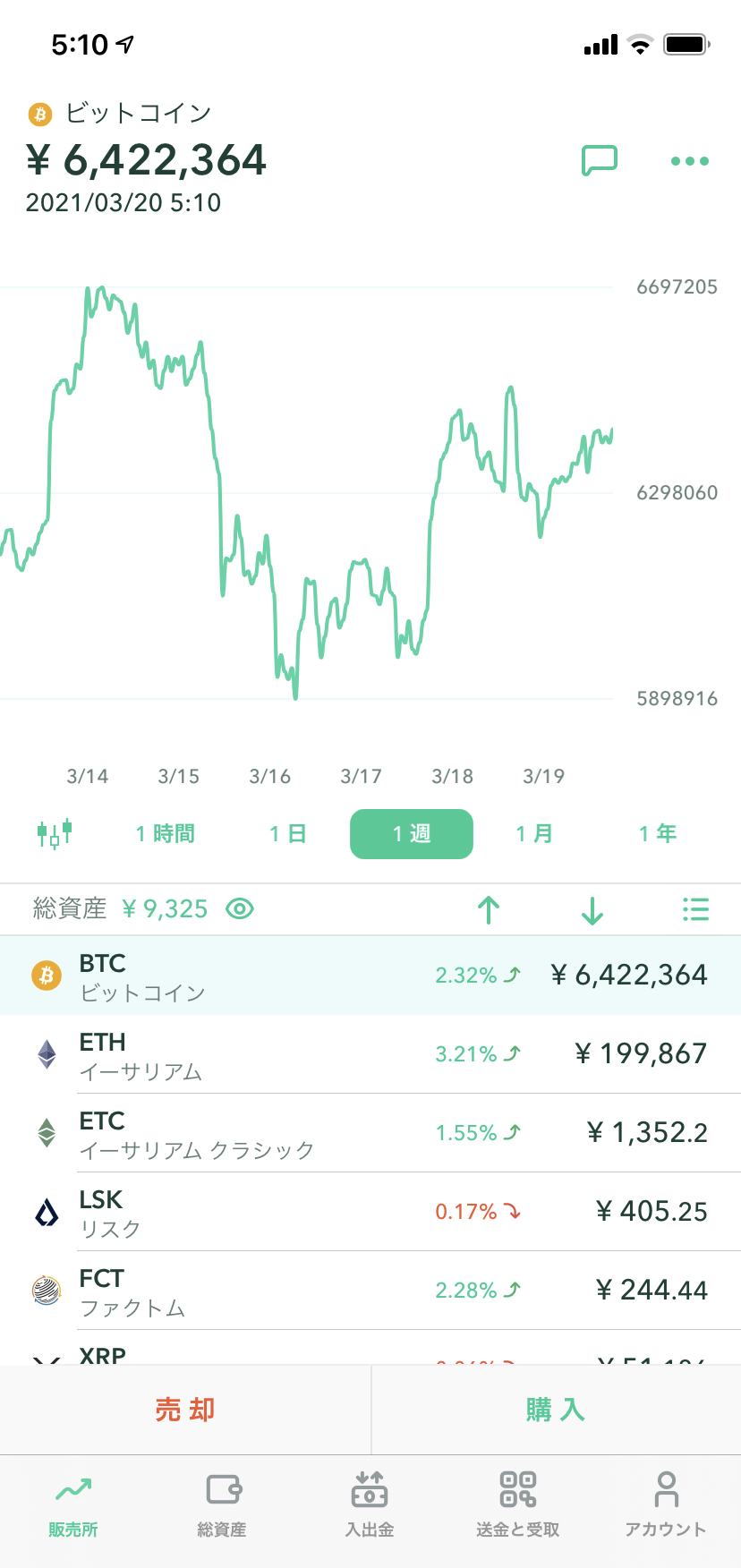Select the BTC Bitcoin coin icon

(x=46, y=975)
